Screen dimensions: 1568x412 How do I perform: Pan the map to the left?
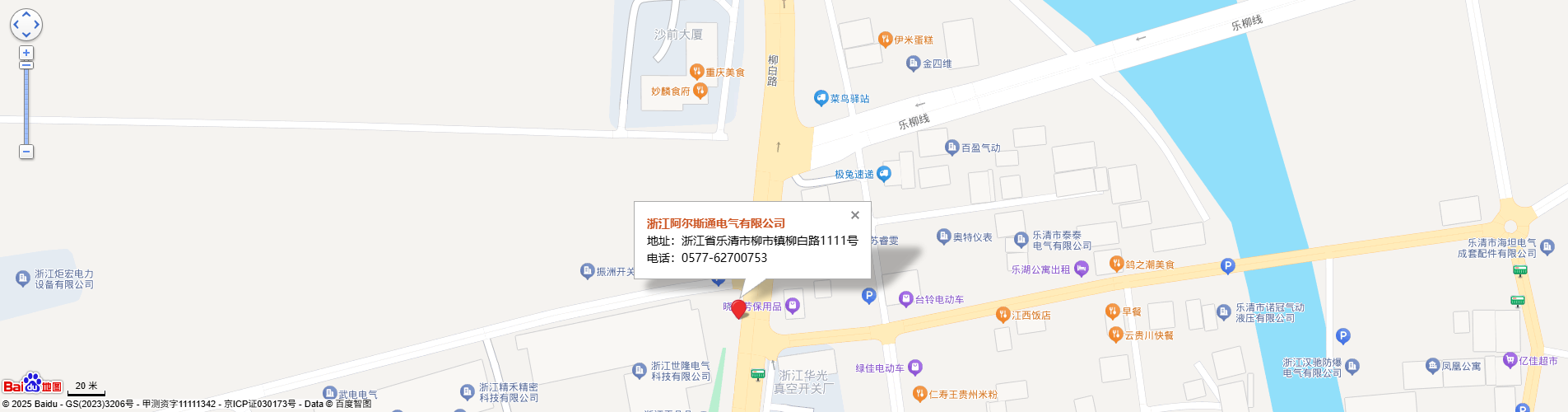tap(16, 25)
